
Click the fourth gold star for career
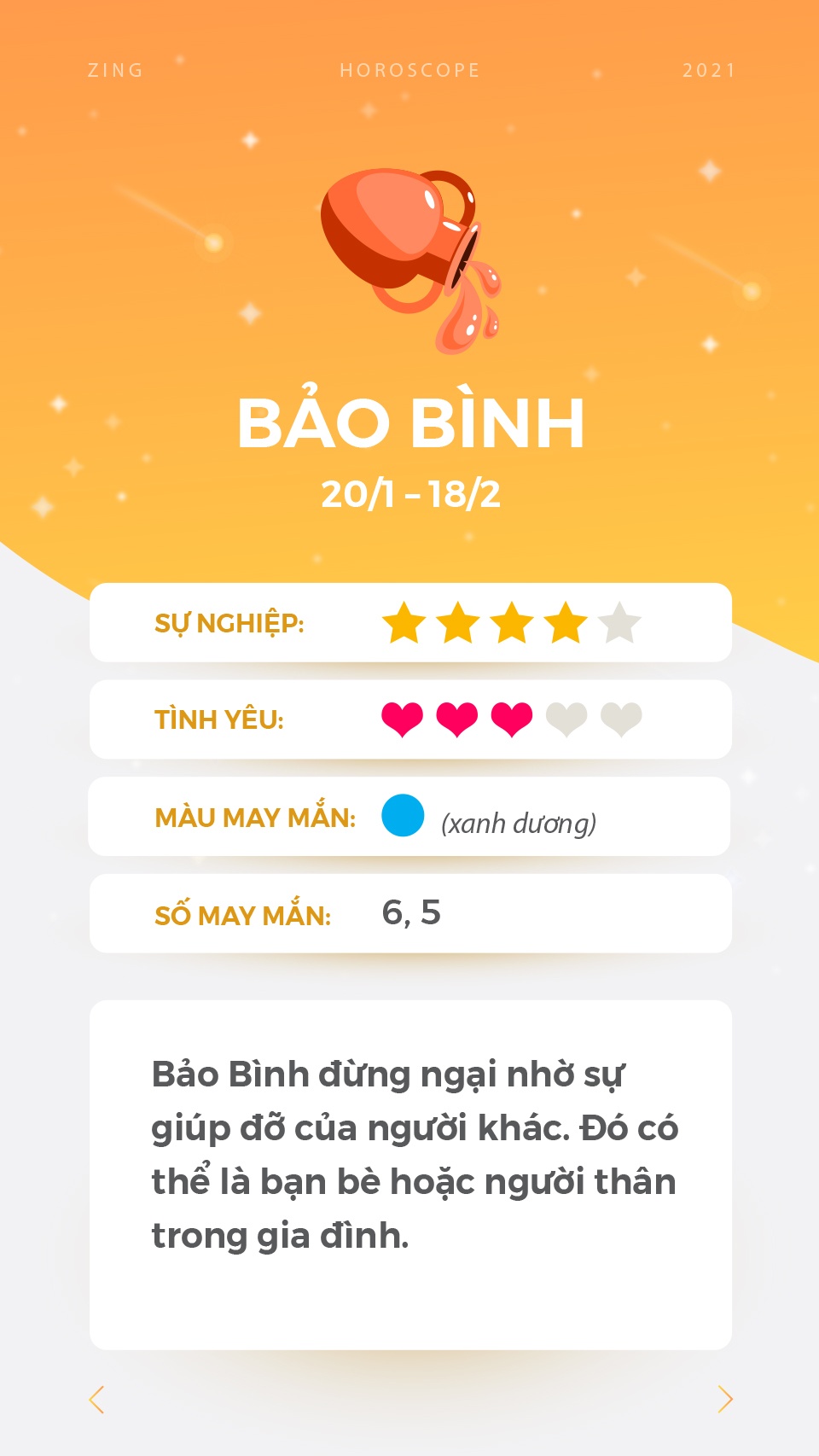click(564, 622)
